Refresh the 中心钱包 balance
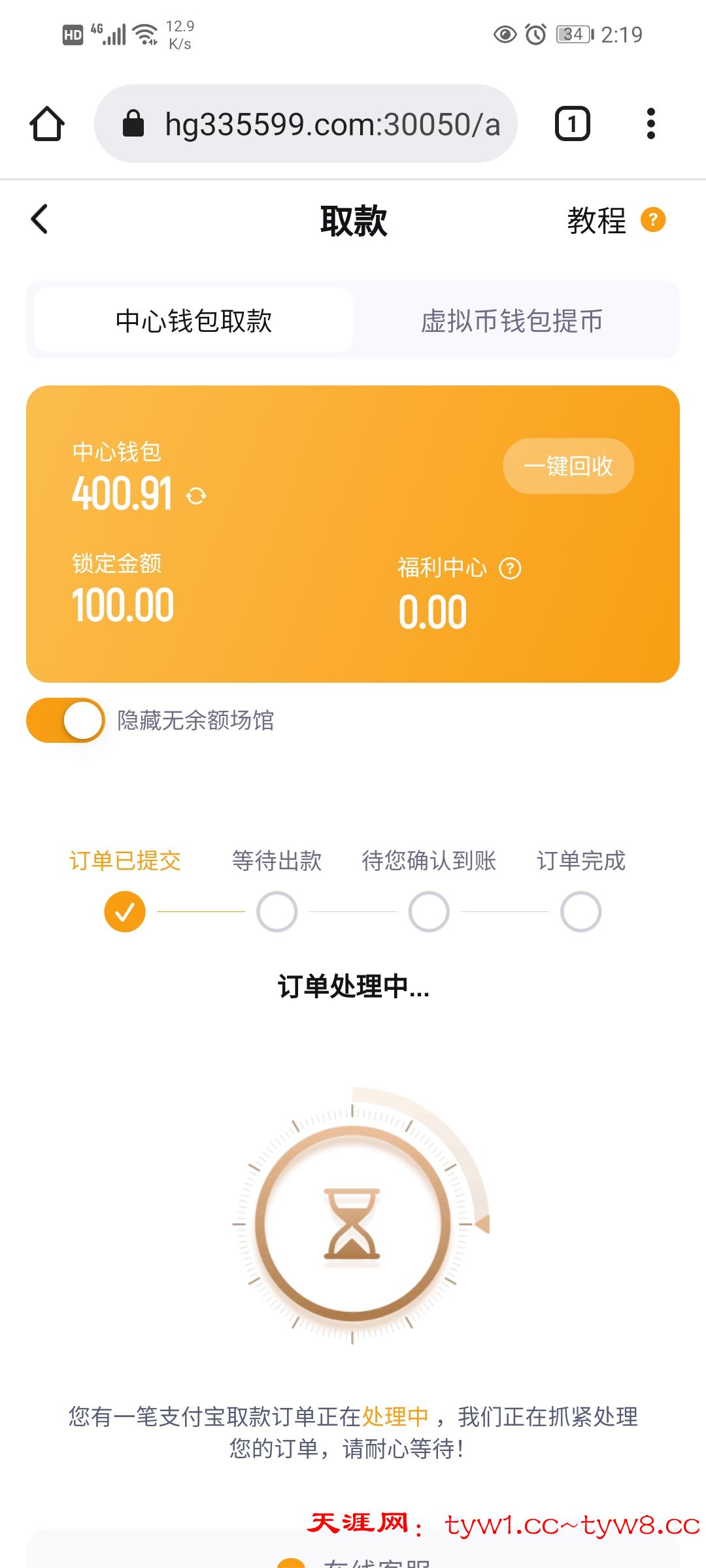 [196, 496]
